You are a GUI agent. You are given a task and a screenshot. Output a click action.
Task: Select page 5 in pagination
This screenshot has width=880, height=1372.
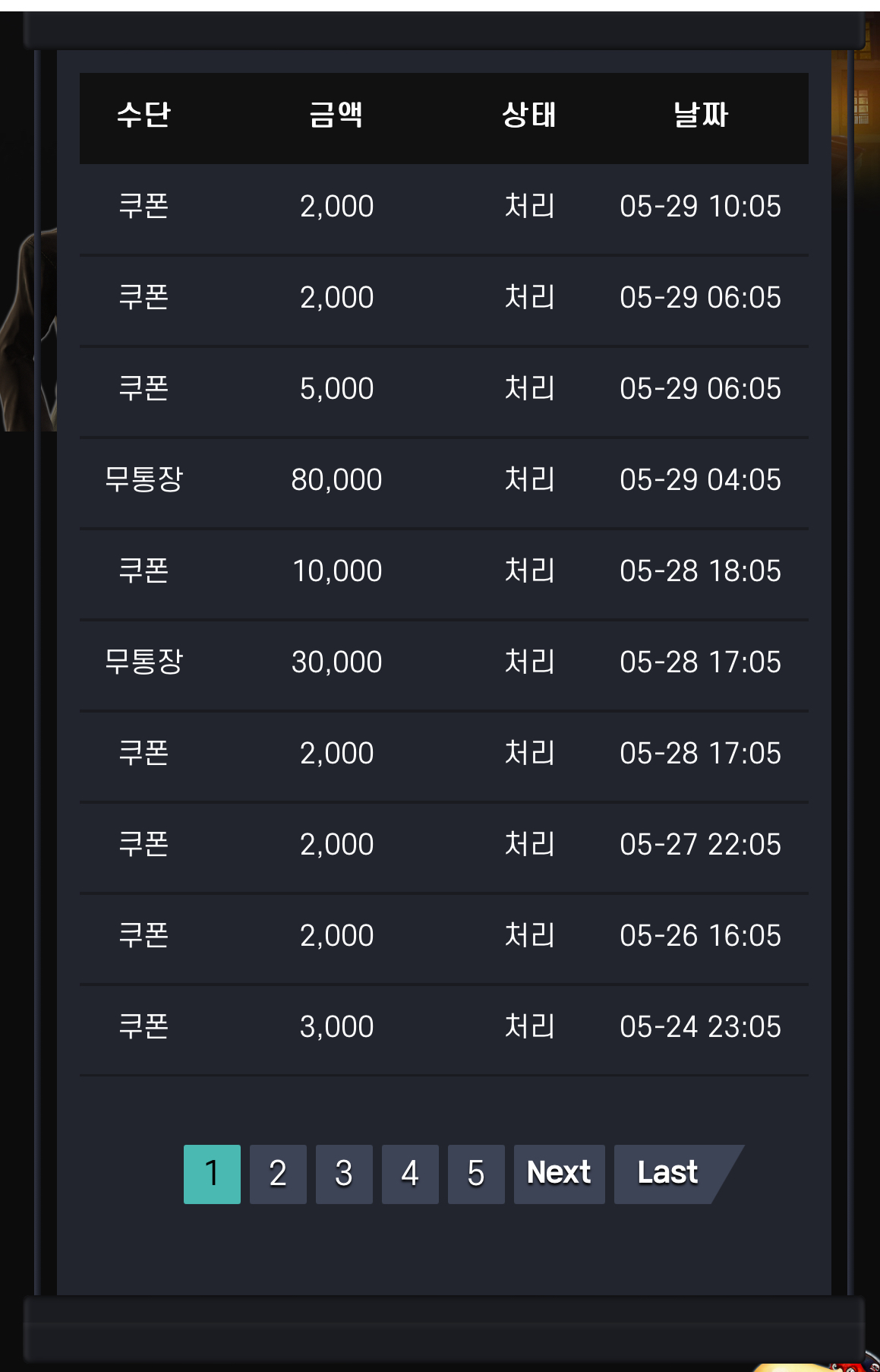476,1174
